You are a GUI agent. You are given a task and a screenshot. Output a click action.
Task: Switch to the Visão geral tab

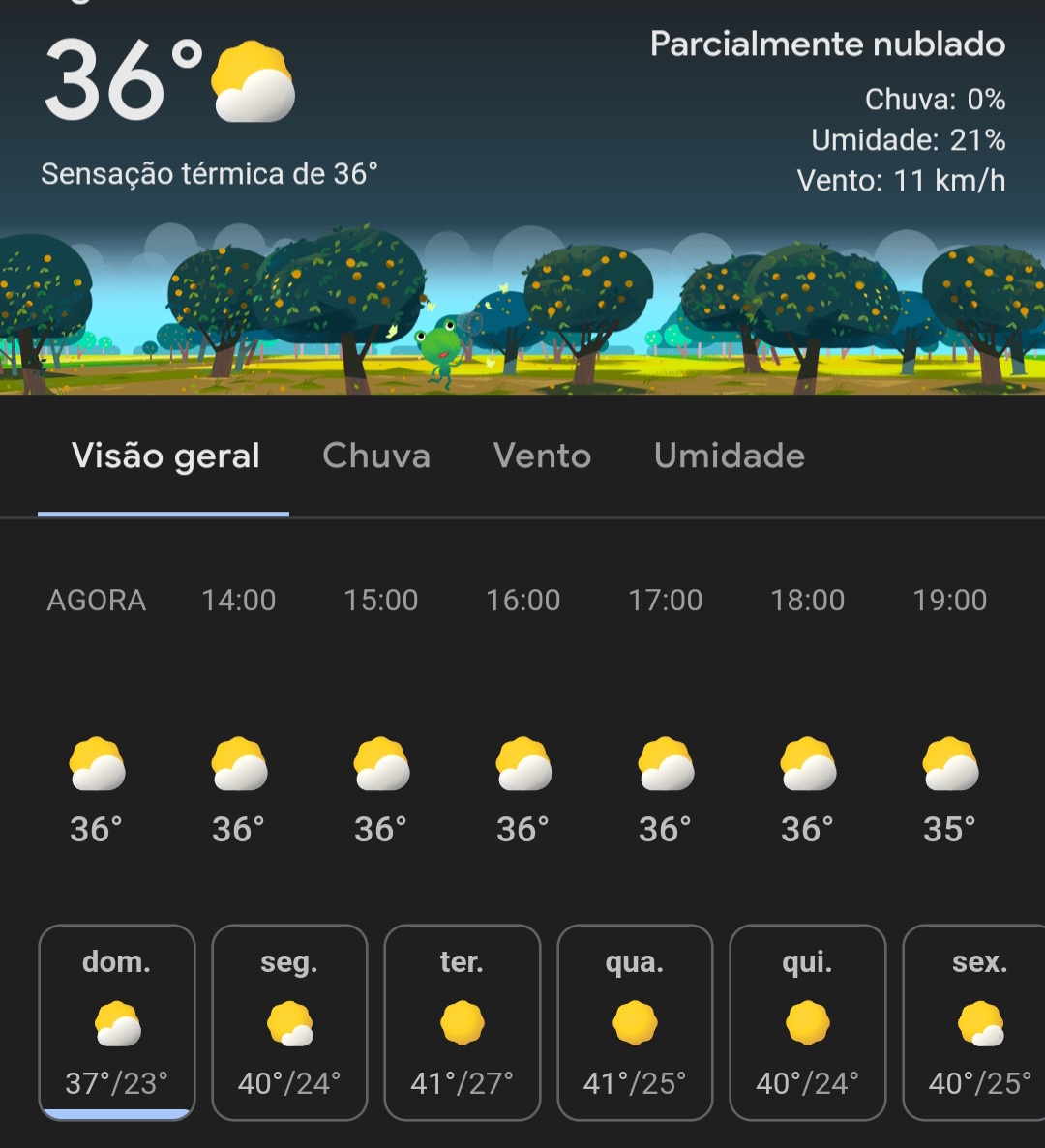tap(164, 456)
